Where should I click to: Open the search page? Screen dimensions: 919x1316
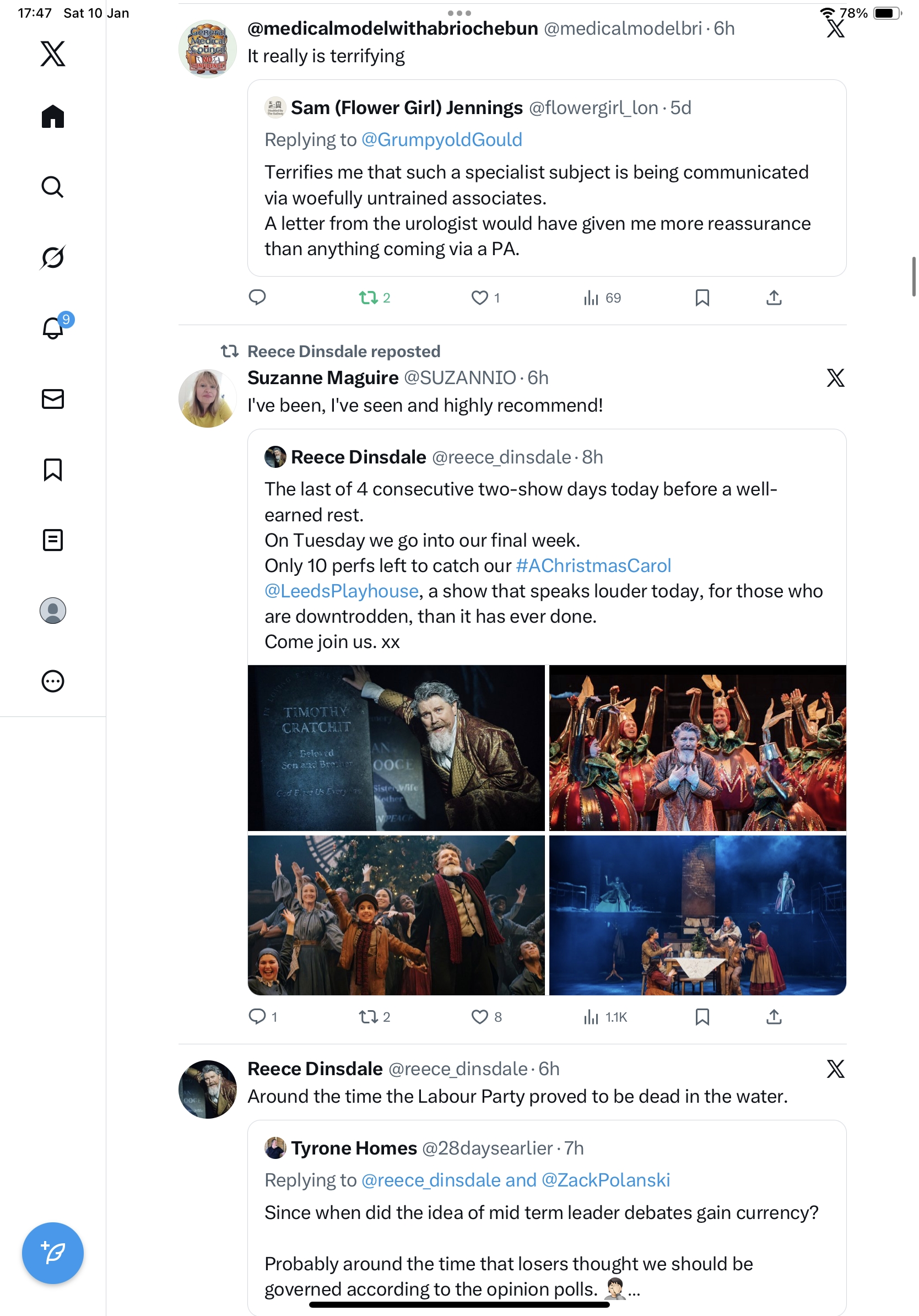(53, 187)
